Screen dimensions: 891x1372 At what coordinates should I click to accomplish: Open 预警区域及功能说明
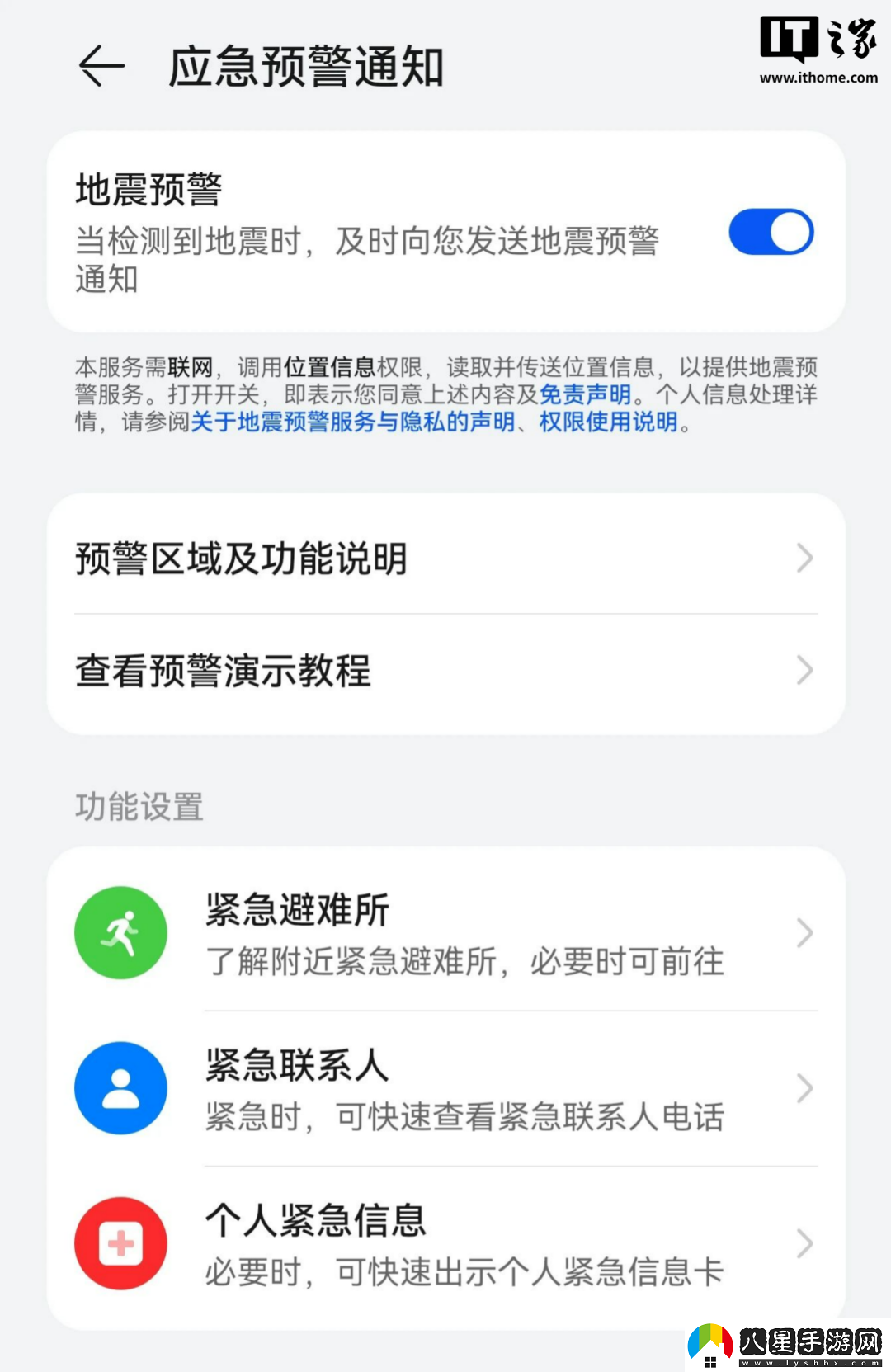coord(445,559)
